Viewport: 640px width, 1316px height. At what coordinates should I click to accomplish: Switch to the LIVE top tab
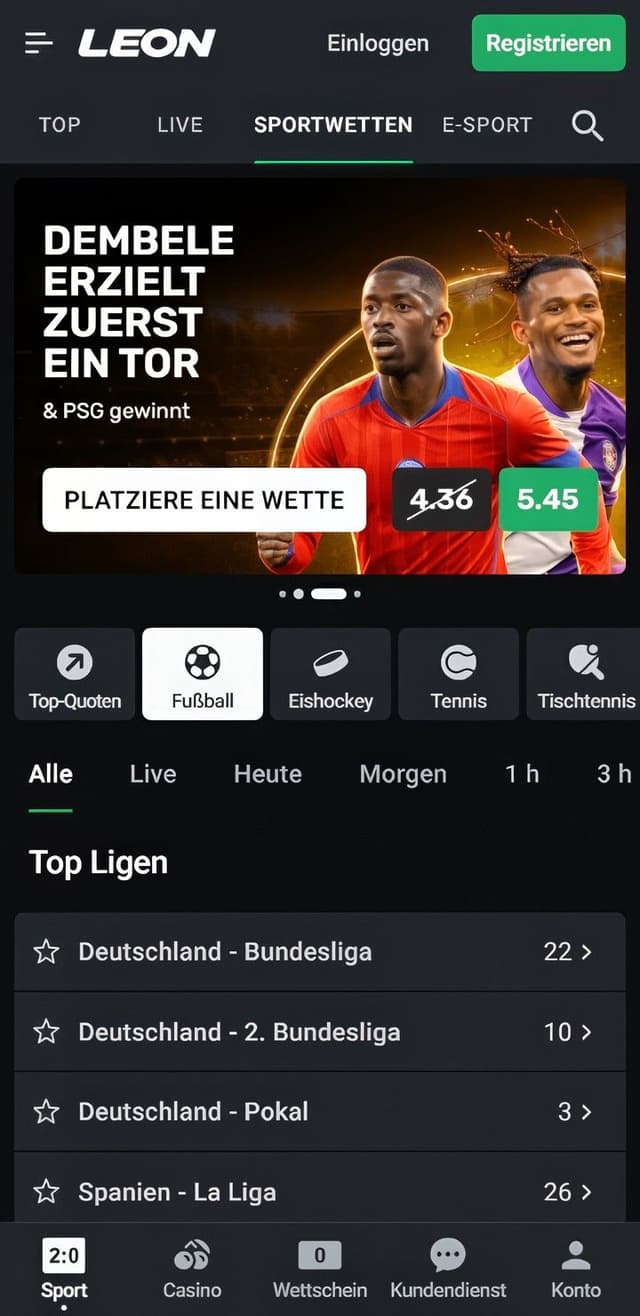tap(180, 125)
